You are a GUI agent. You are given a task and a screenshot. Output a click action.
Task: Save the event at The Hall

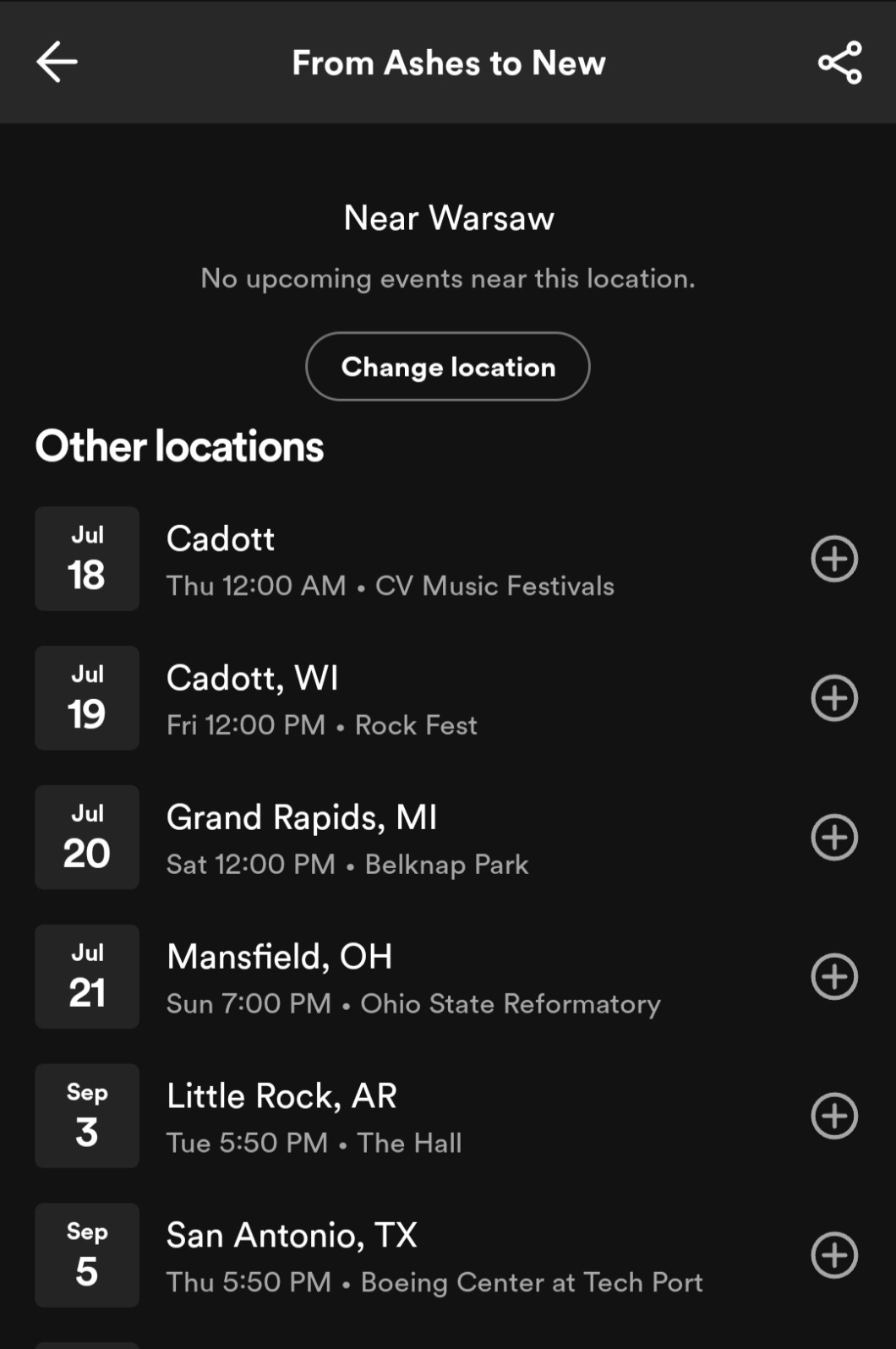[x=834, y=1117]
